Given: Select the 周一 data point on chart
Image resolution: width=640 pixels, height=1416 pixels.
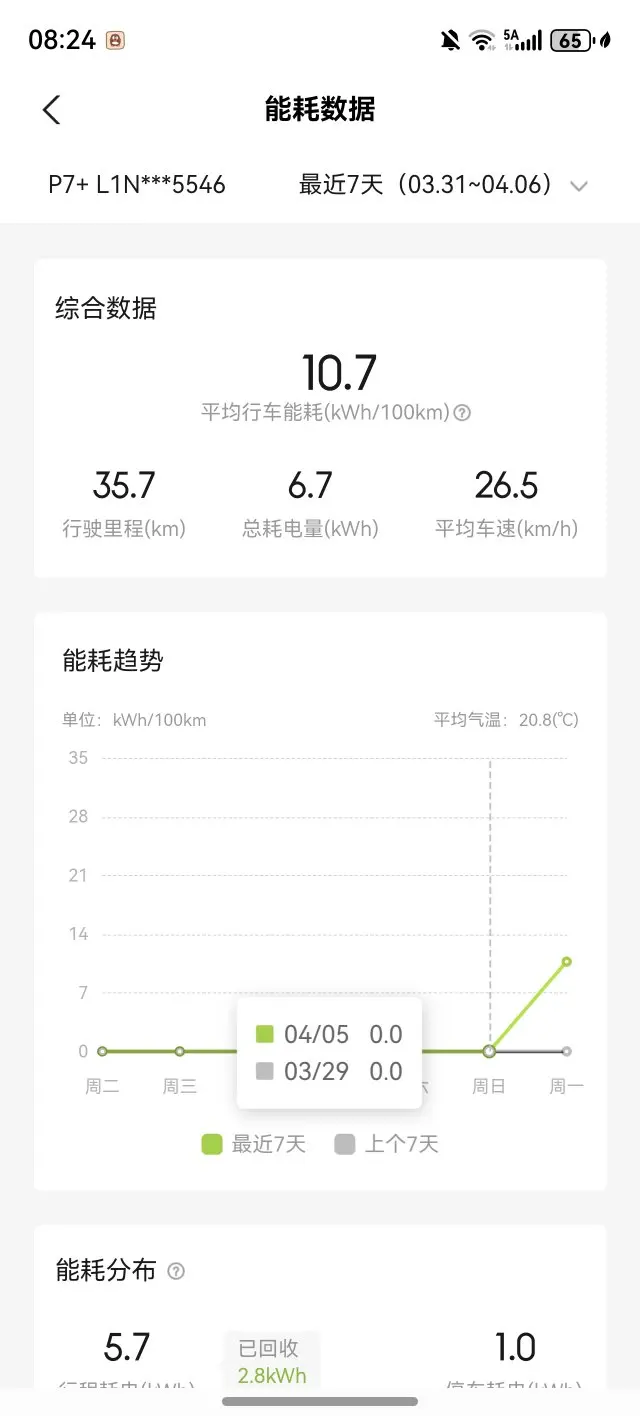Looking at the screenshot, I should click(x=566, y=962).
